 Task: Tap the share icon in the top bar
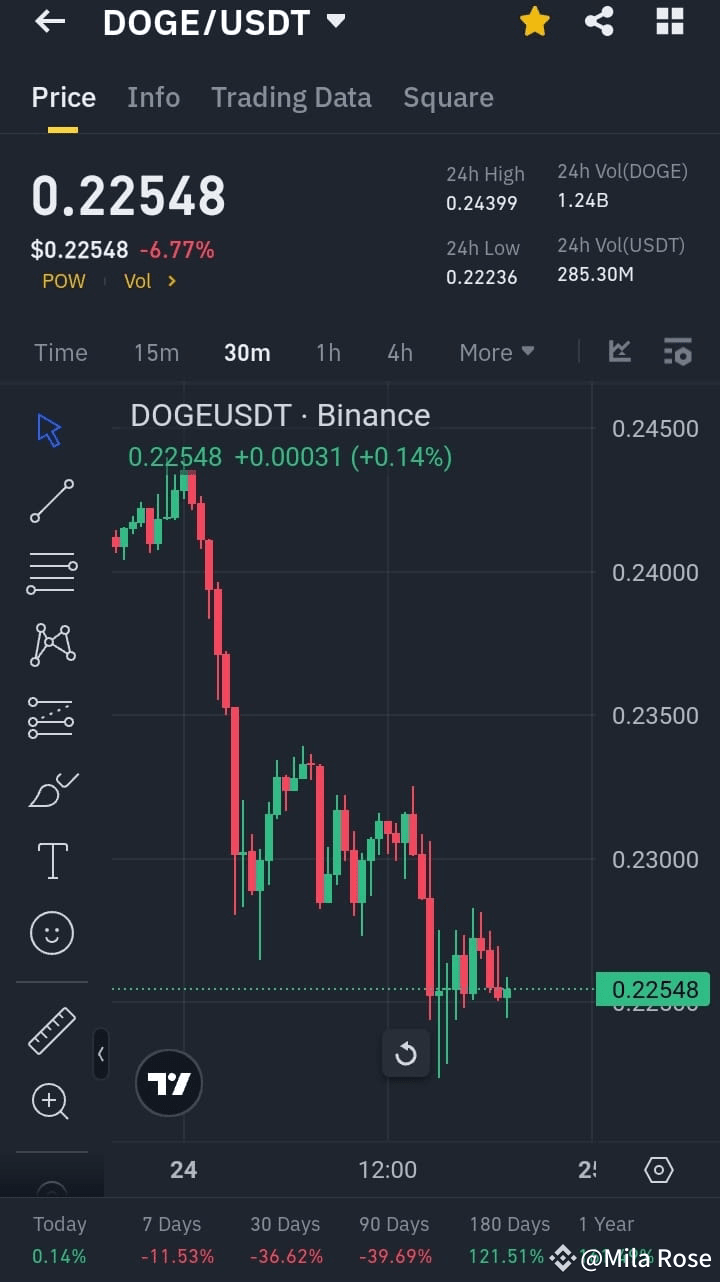(599, 21)
